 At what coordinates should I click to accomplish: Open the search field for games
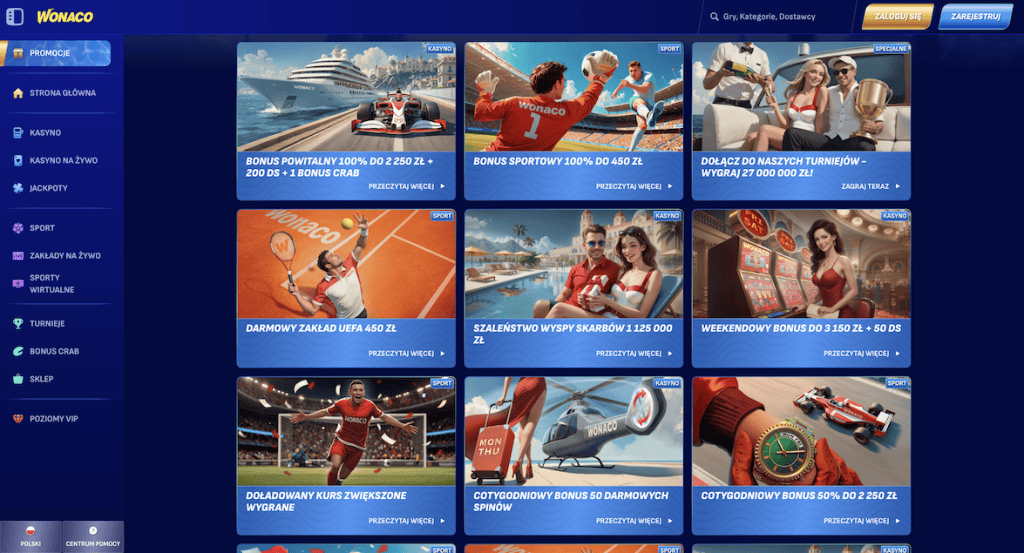775,17
